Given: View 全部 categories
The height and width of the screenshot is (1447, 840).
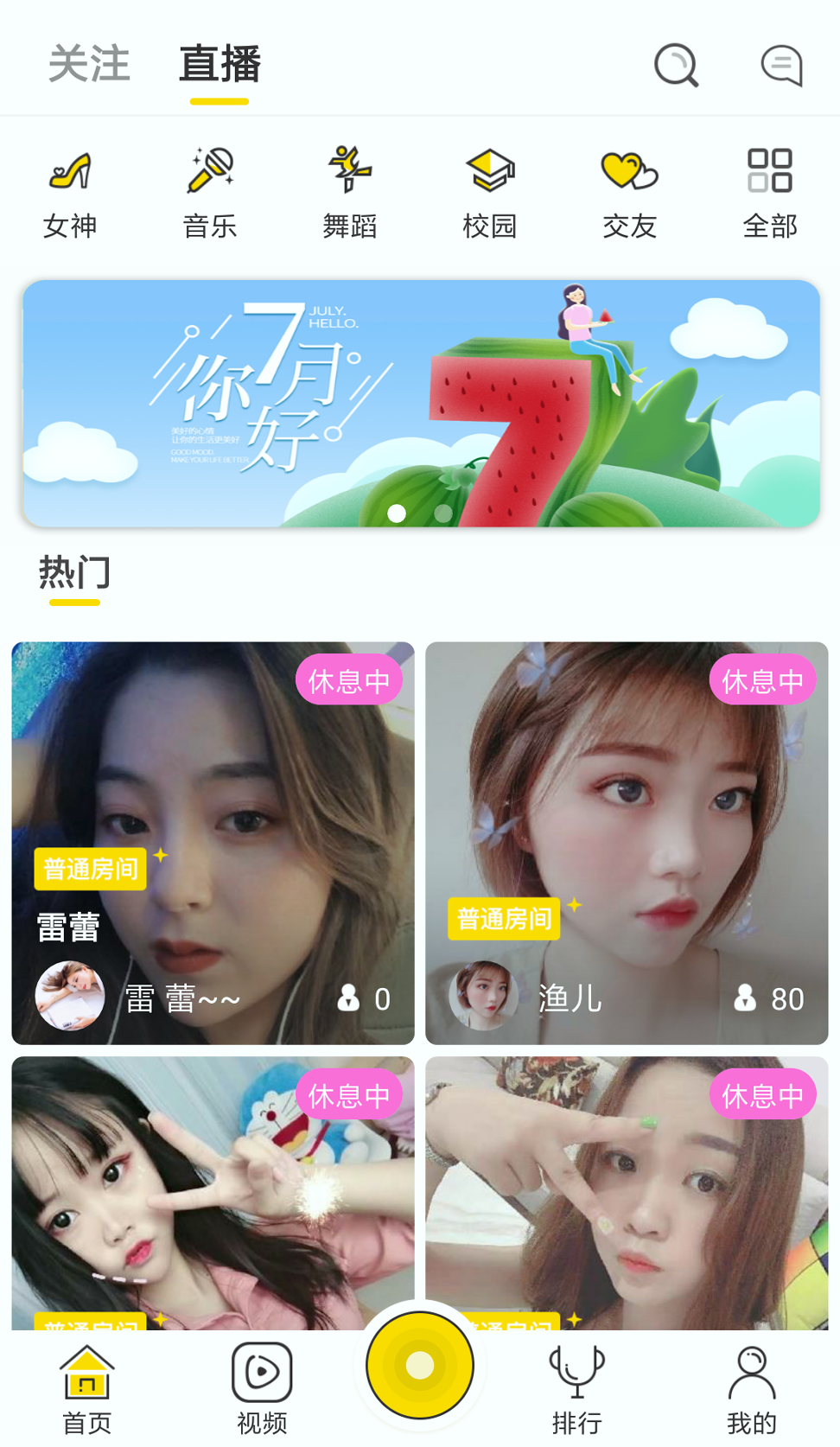Looking at the screenshot, I should click(770, 194).
